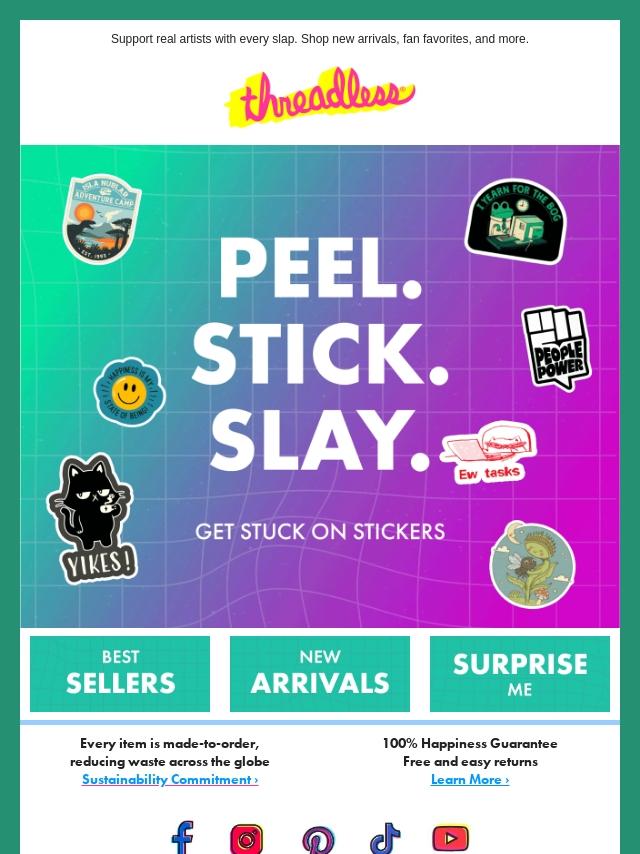Open the Best Sellers button
640x854 pixels.
[120, 673]
